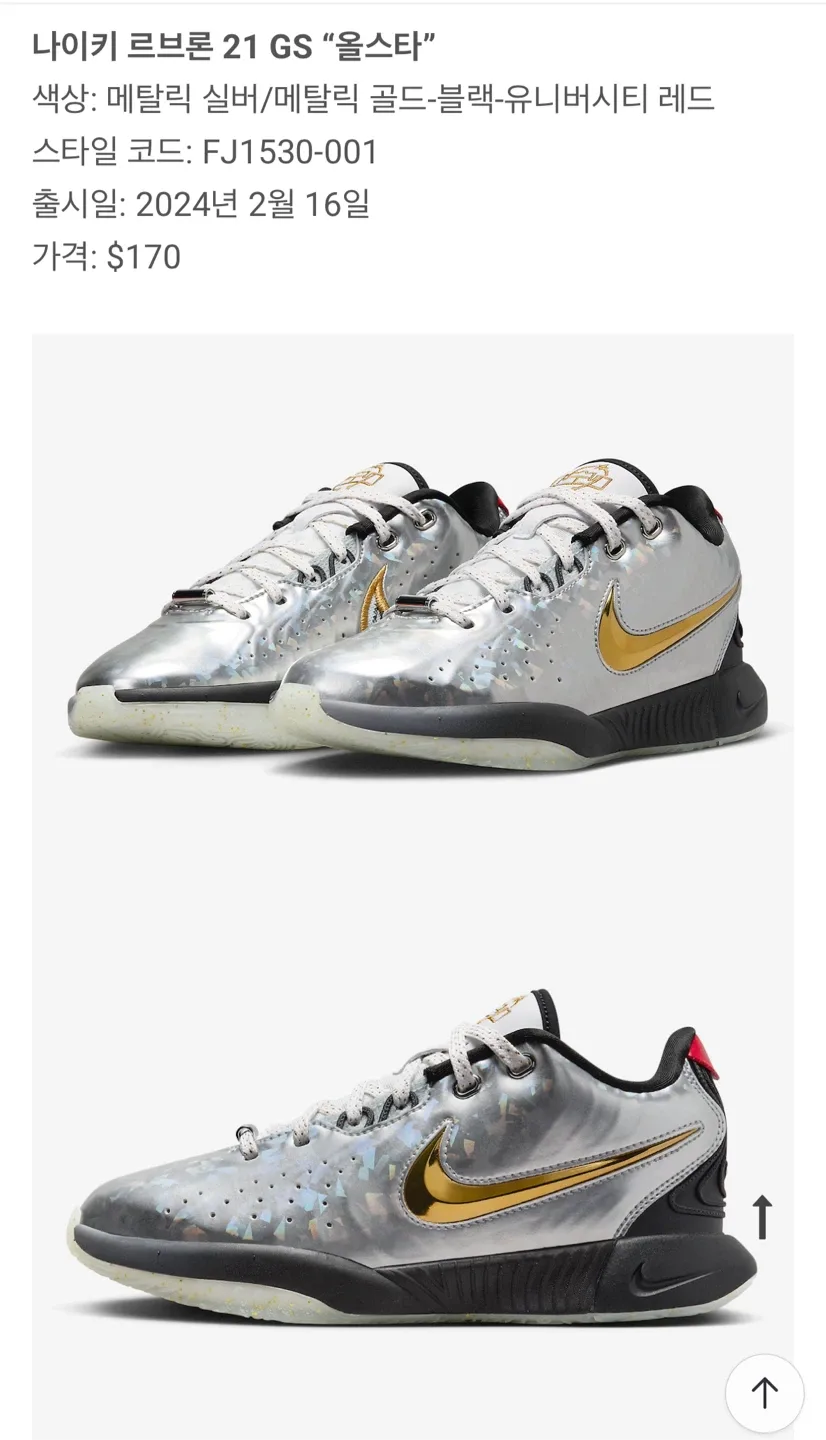This screenshot has height=1440, width=826.
Task: Tap the scroll-to-top arrow button
Action: pyautogui.click(x=764, y=1393)
